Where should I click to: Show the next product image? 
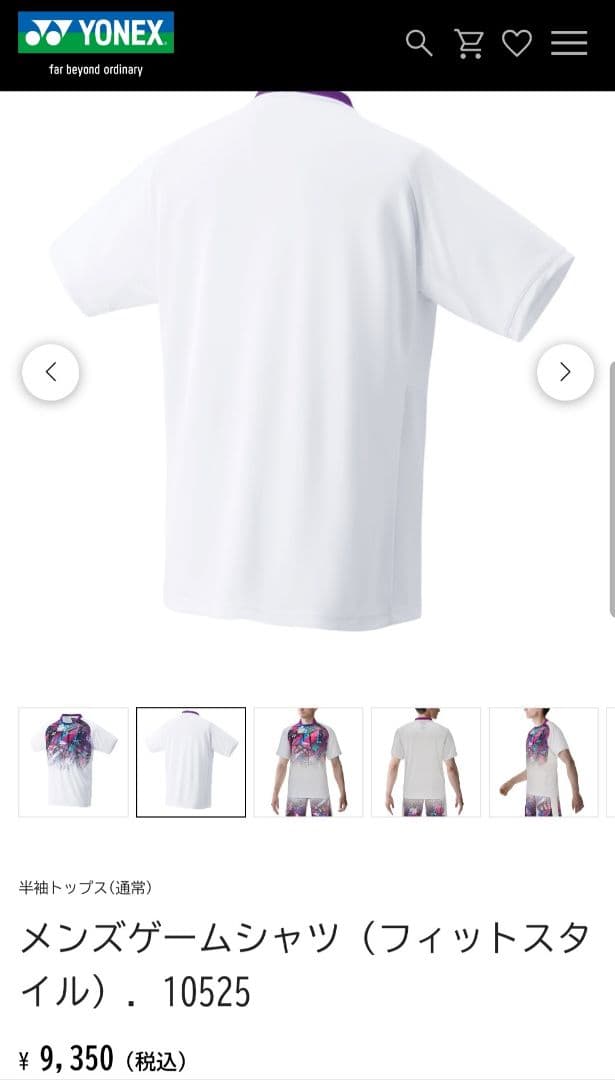click(565, 372)
